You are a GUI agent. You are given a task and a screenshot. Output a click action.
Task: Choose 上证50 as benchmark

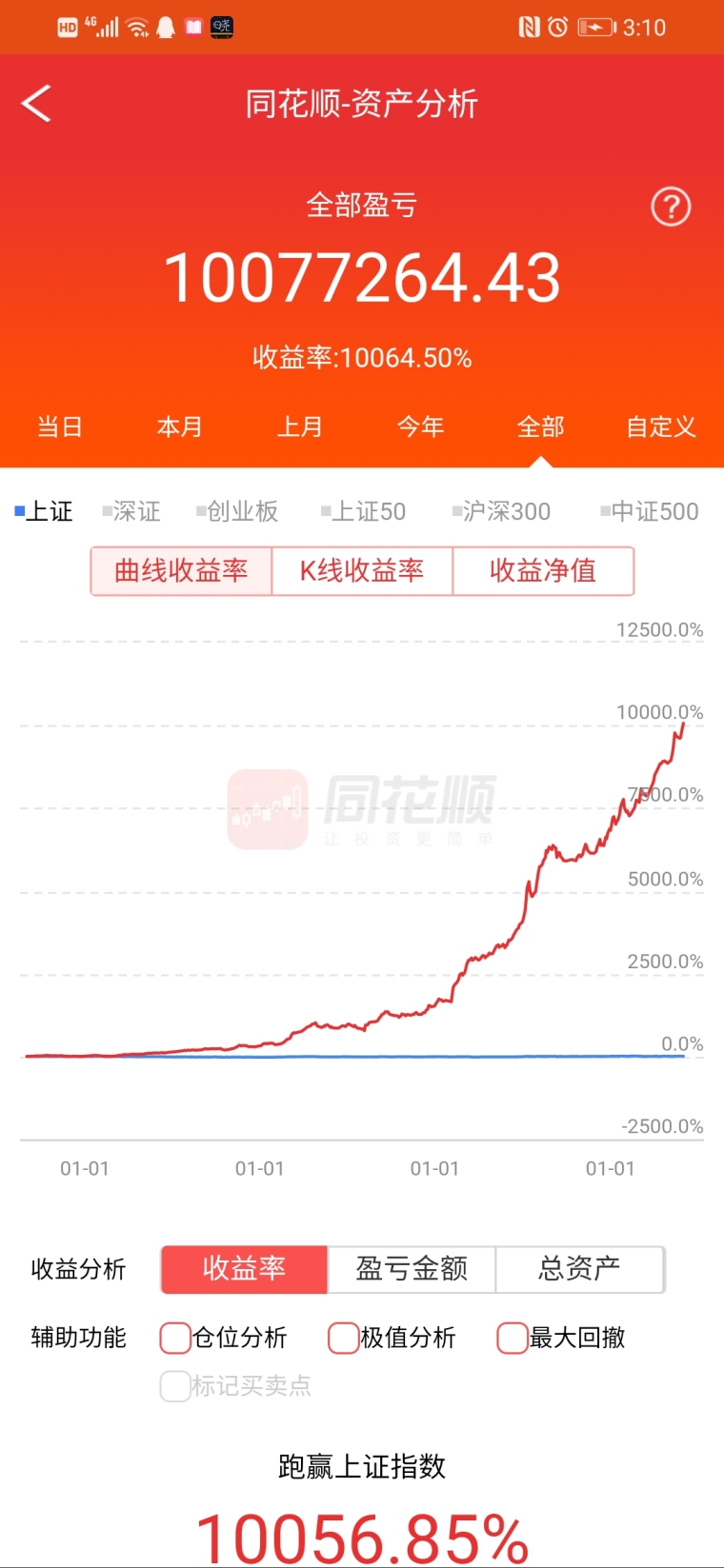pos(364,511)
